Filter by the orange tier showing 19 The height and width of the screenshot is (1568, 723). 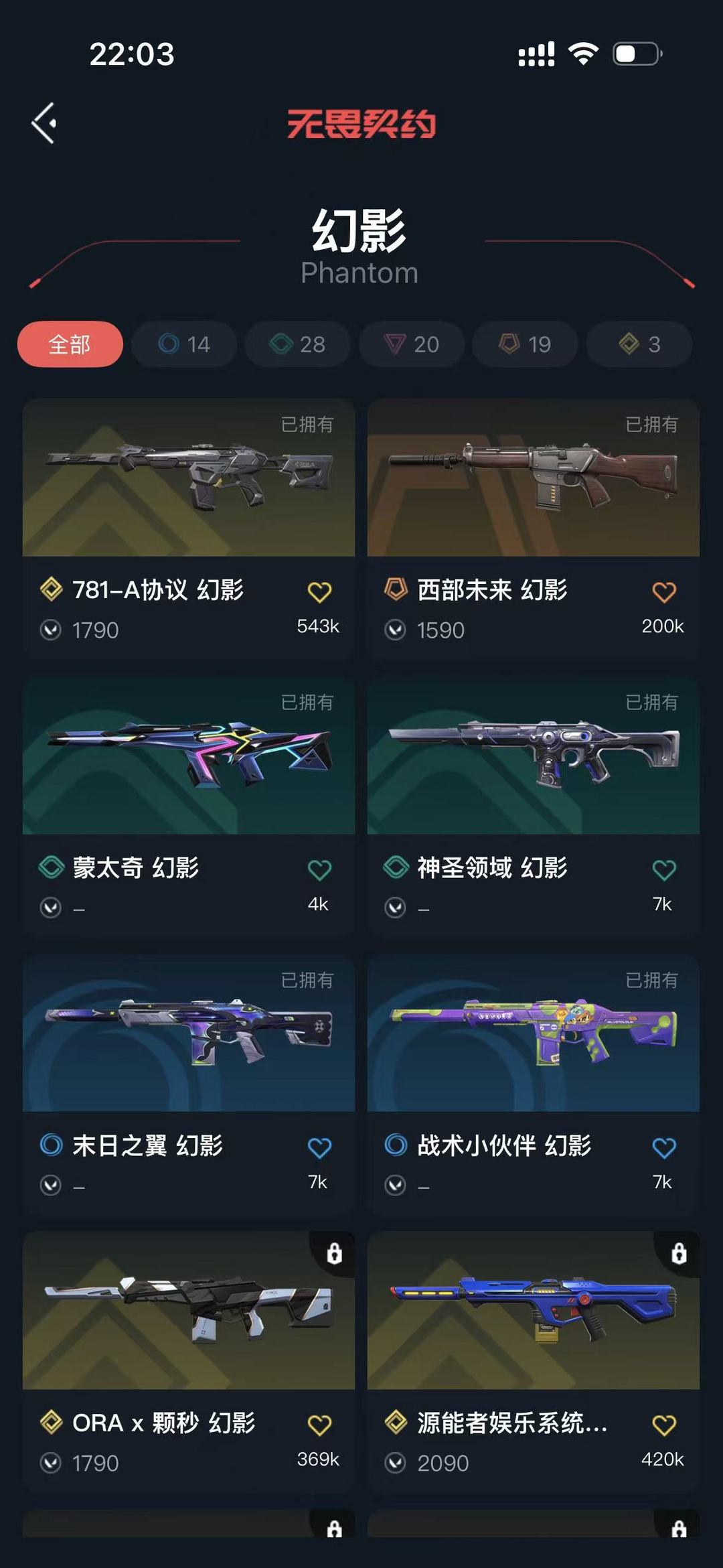[525, 344]
